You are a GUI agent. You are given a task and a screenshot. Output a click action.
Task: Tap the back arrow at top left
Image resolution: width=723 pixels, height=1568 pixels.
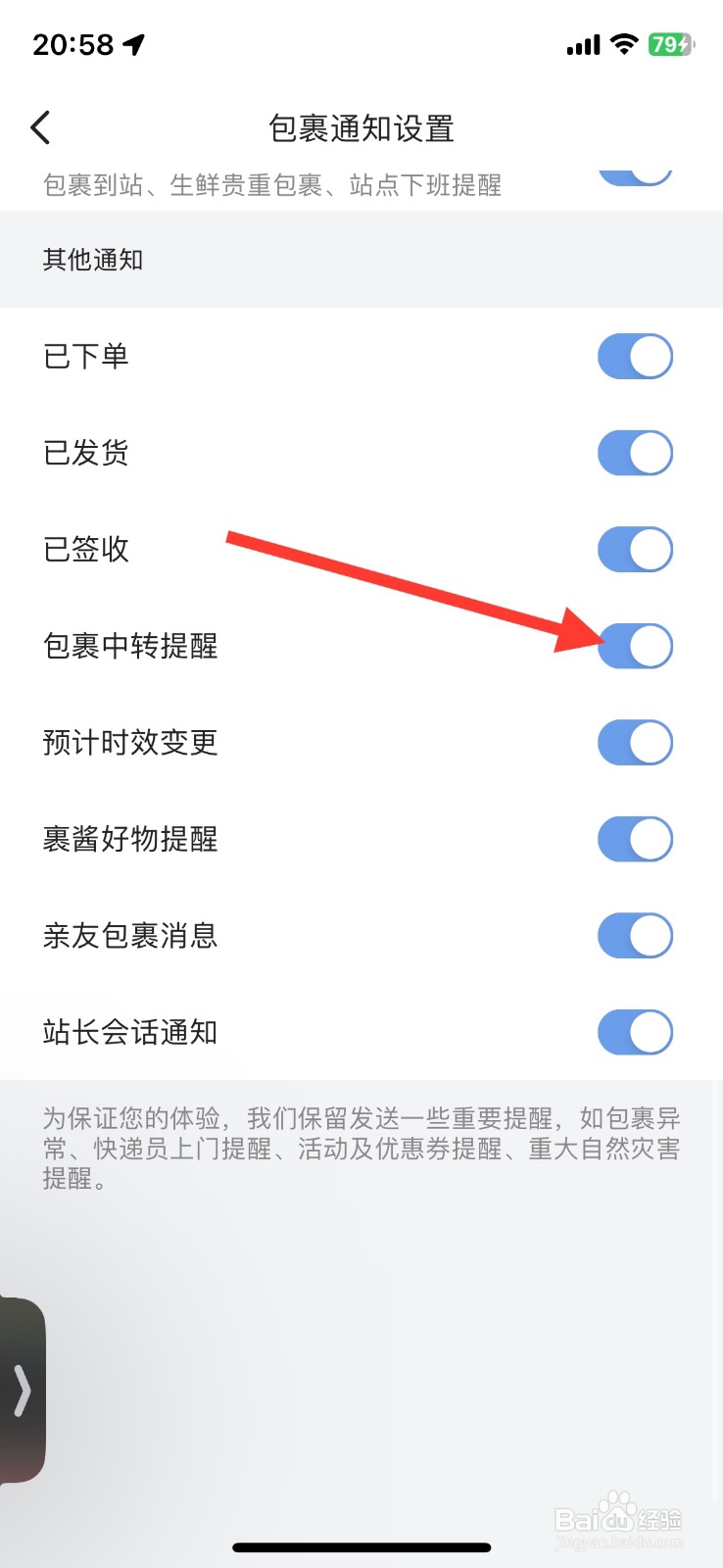[40, 127]
